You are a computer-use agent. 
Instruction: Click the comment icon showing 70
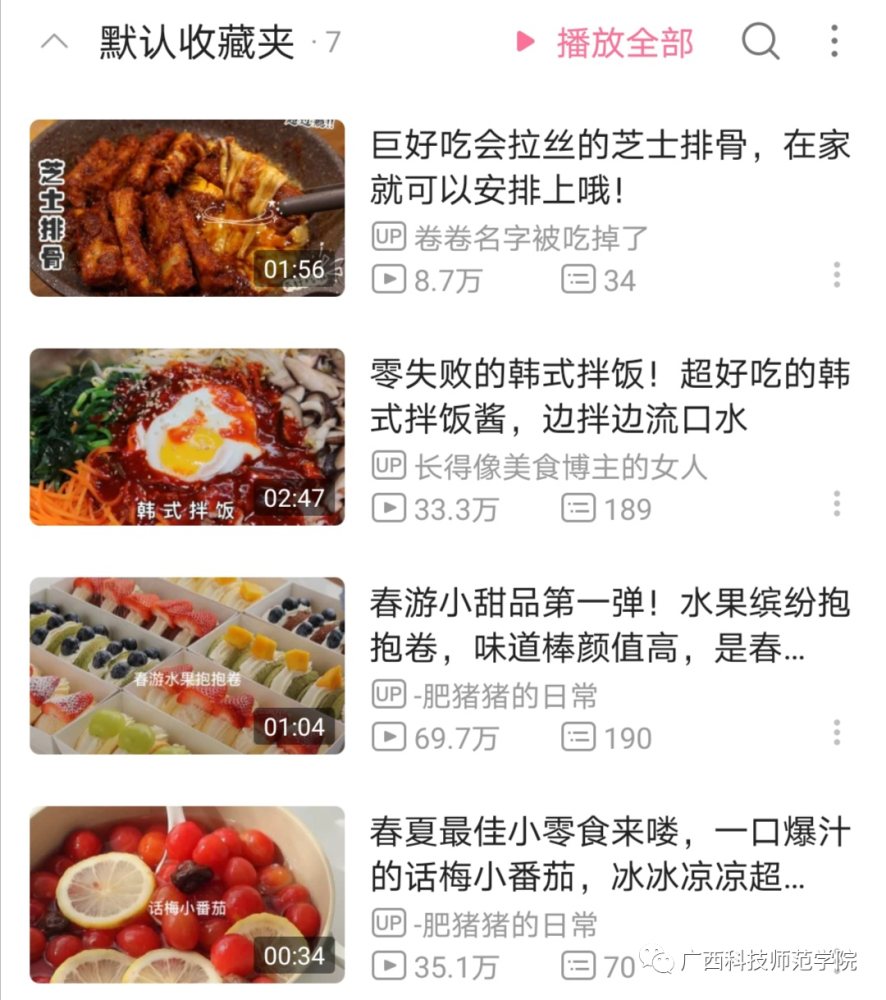click(x=577, y=966)
